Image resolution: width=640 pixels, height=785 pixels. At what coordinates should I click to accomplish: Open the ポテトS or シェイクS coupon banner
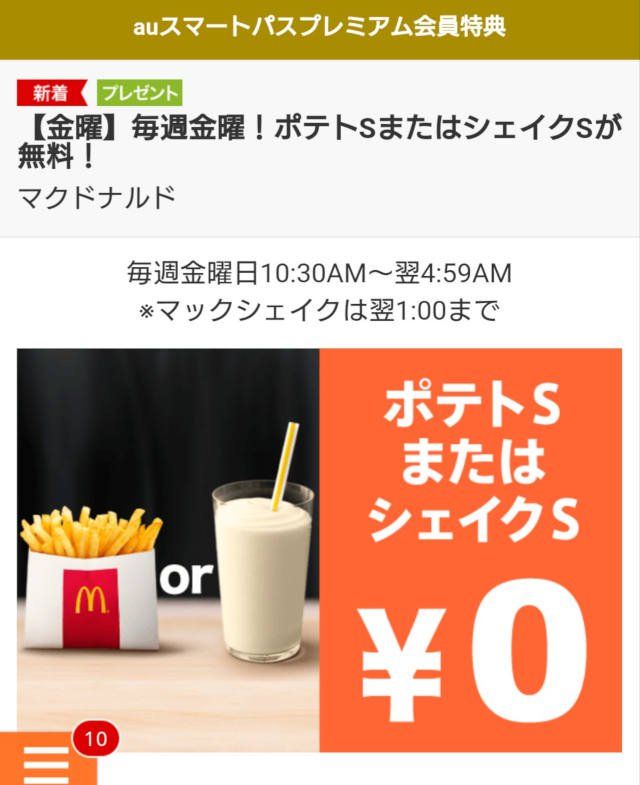coord(319,548)
